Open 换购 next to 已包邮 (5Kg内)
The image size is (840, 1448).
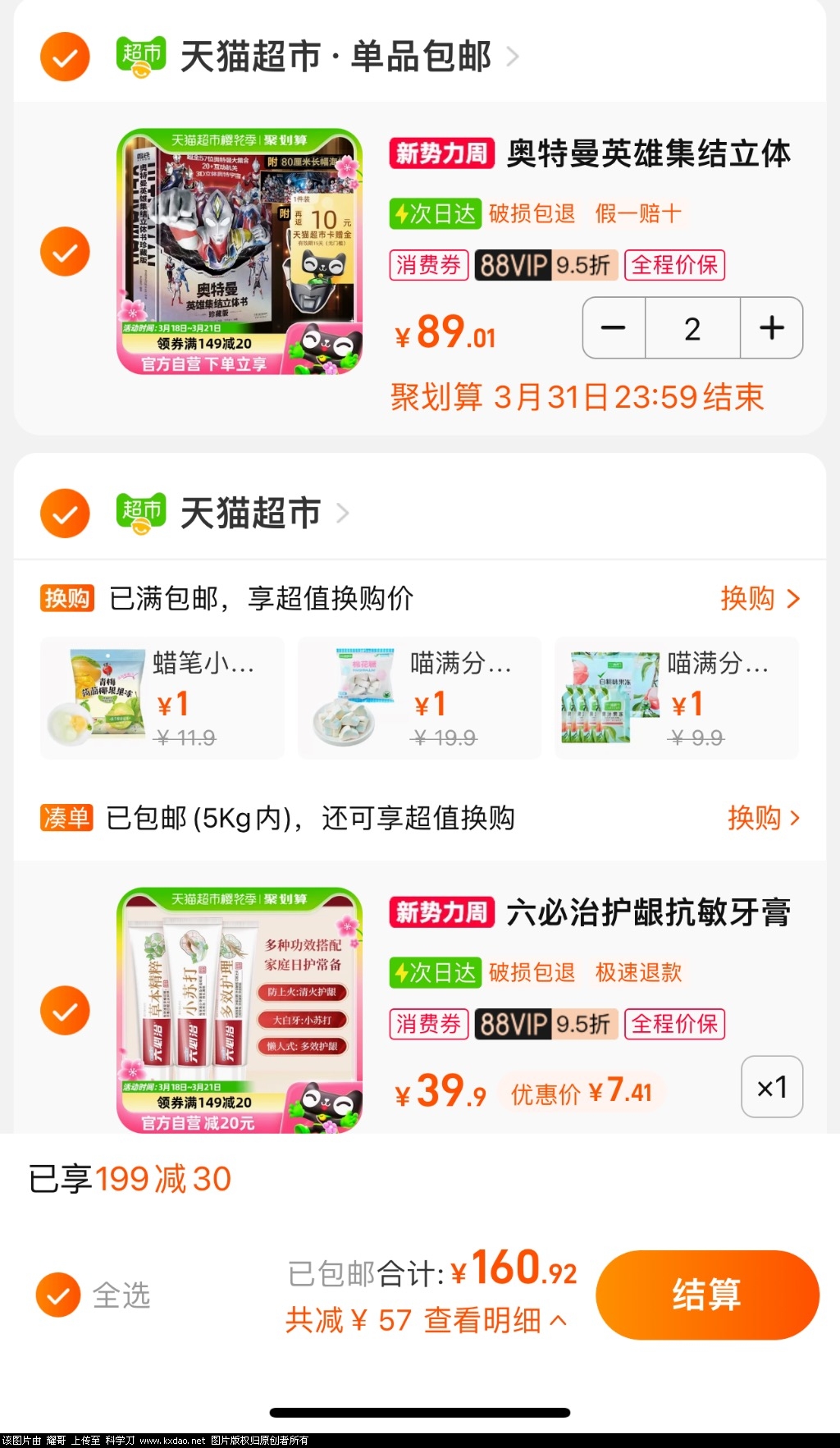point(763,817)
